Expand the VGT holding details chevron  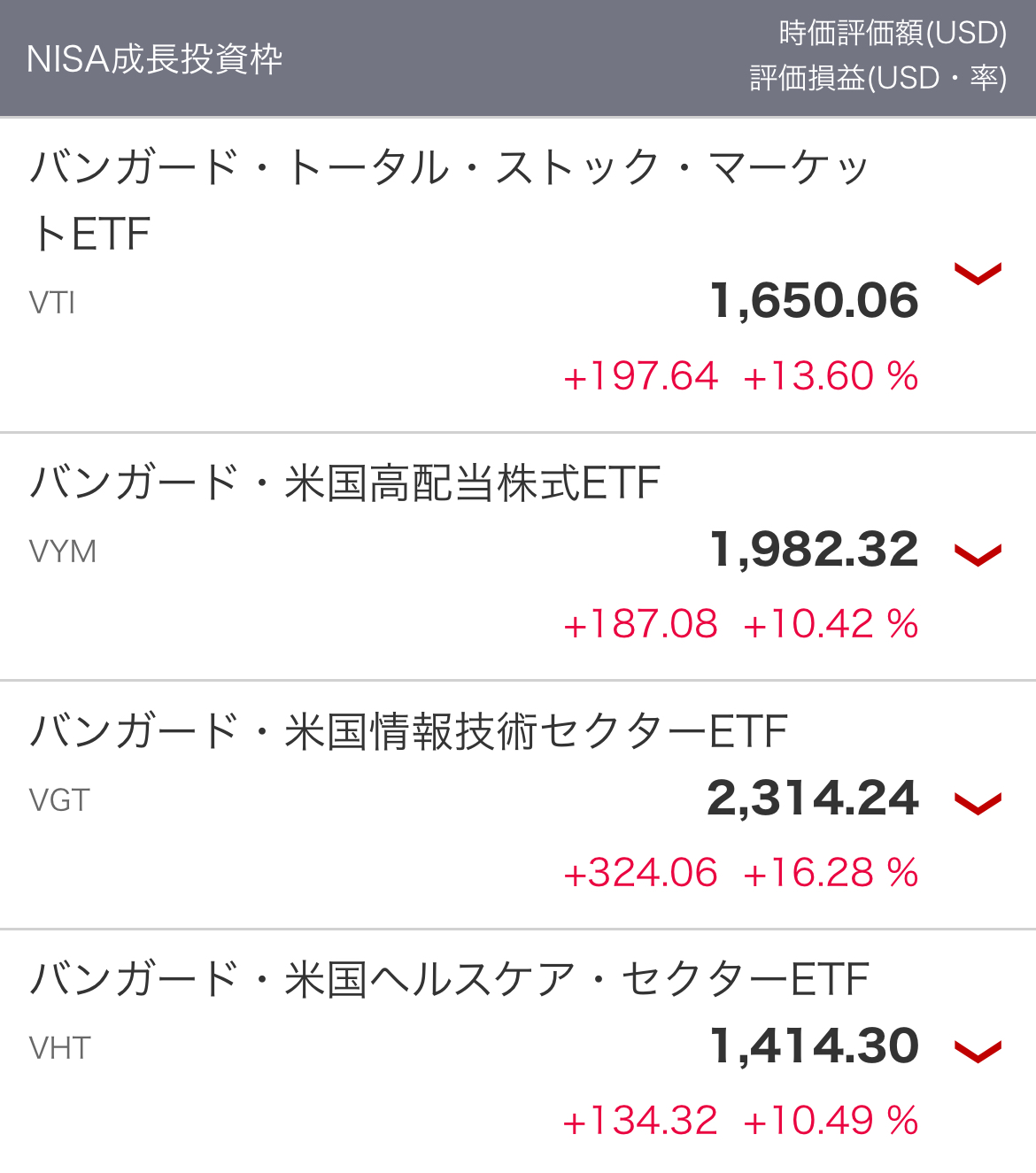[978, 803]
